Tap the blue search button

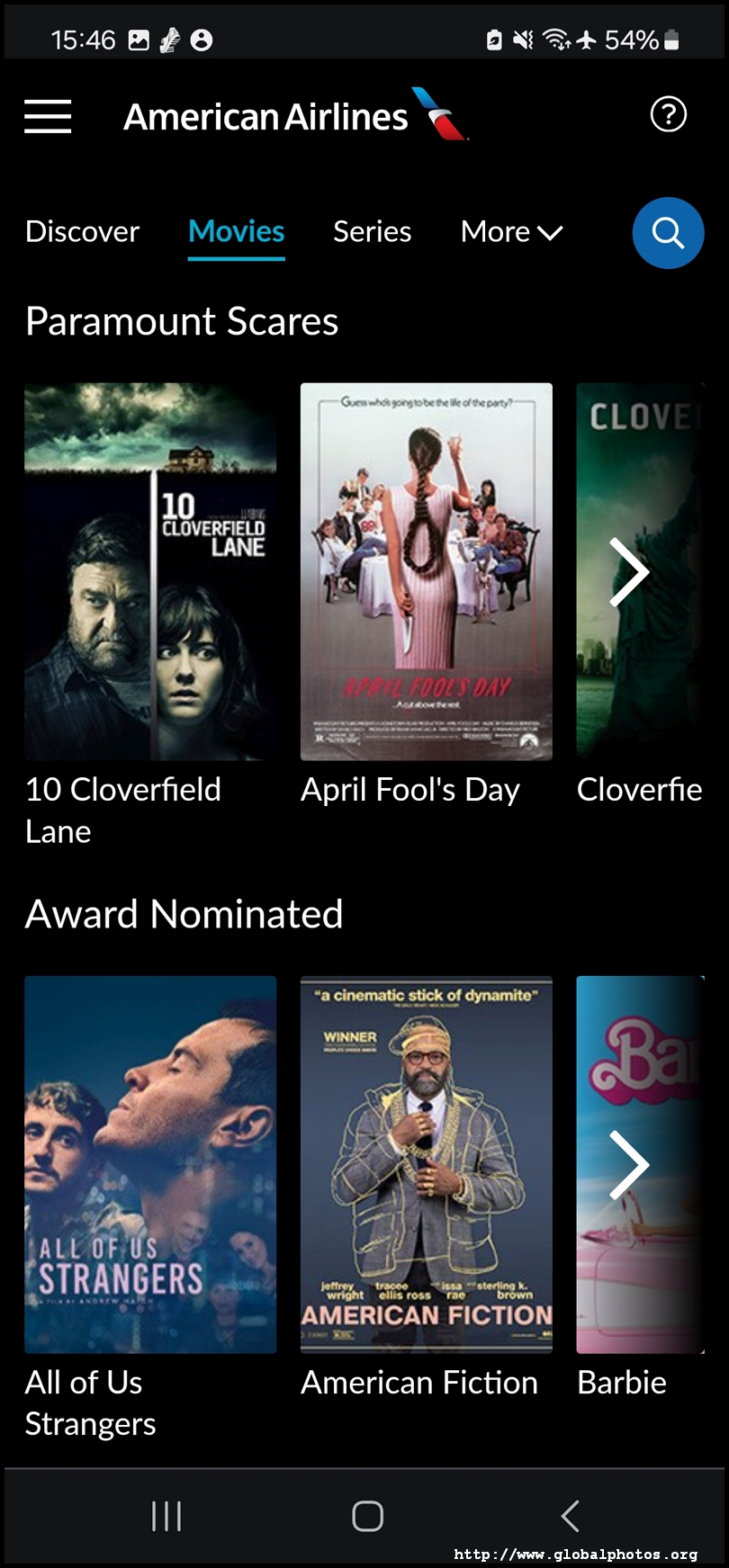668,233
